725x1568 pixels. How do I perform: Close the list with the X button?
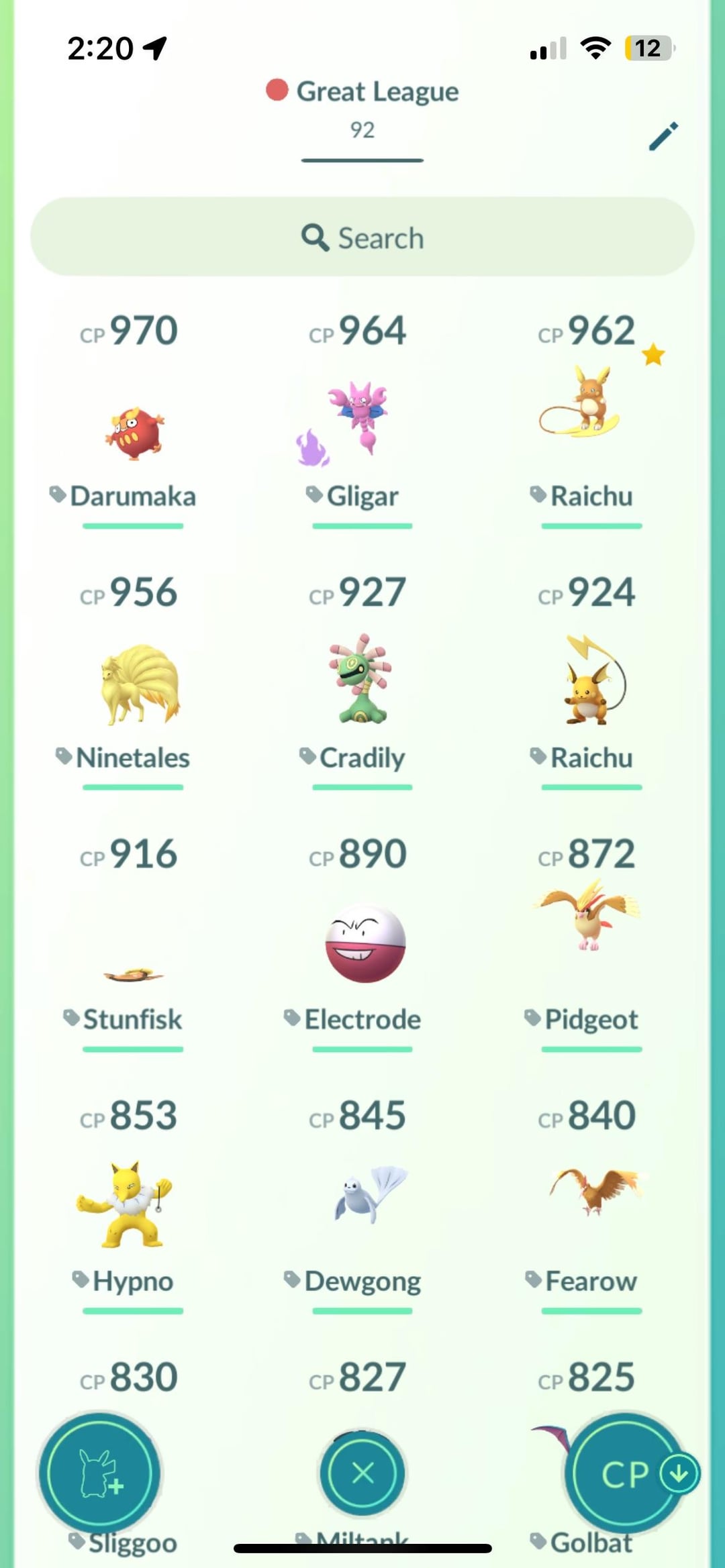[362, 1474]
